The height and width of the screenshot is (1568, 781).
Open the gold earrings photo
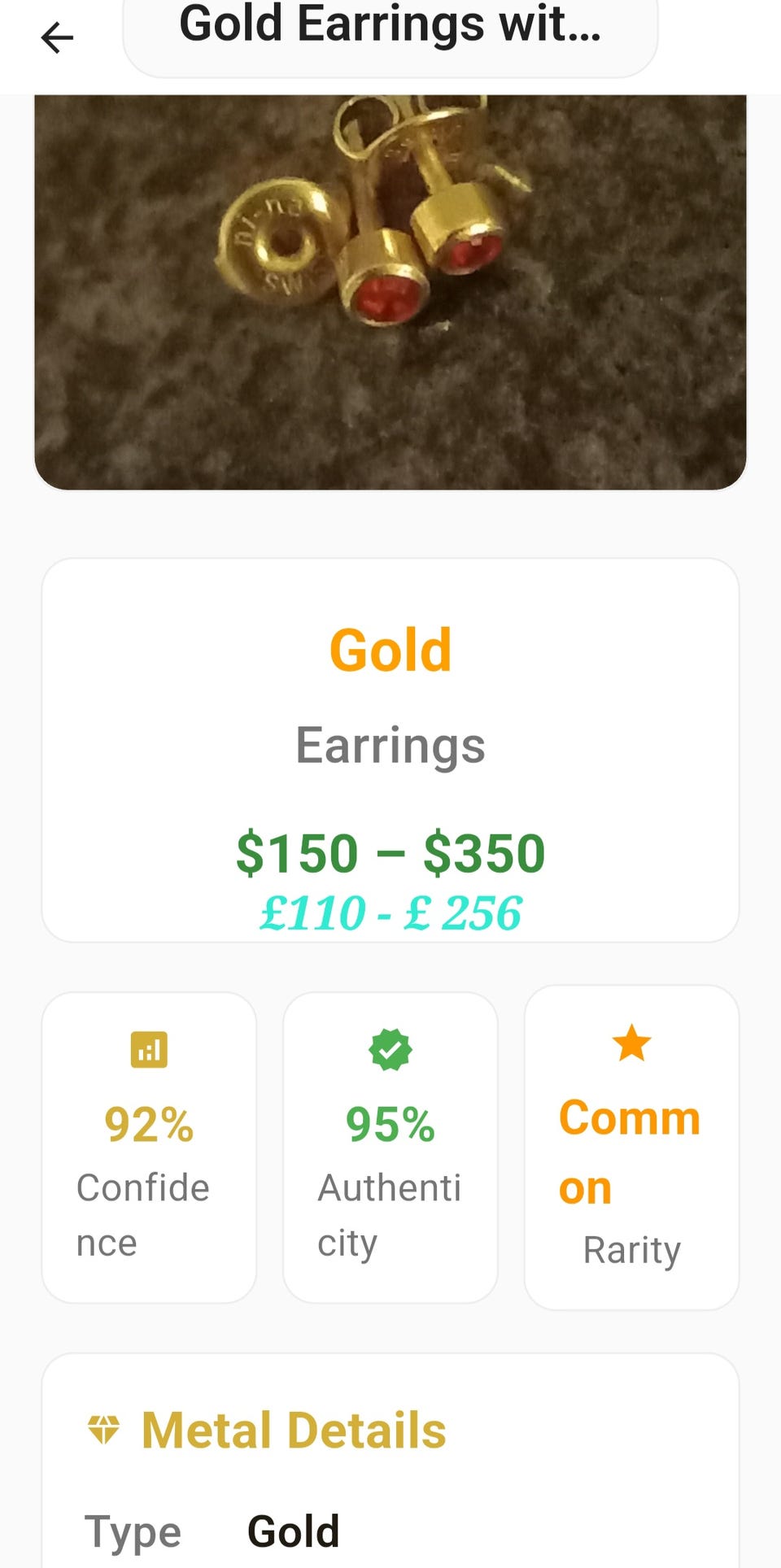[x=390, y=292]
